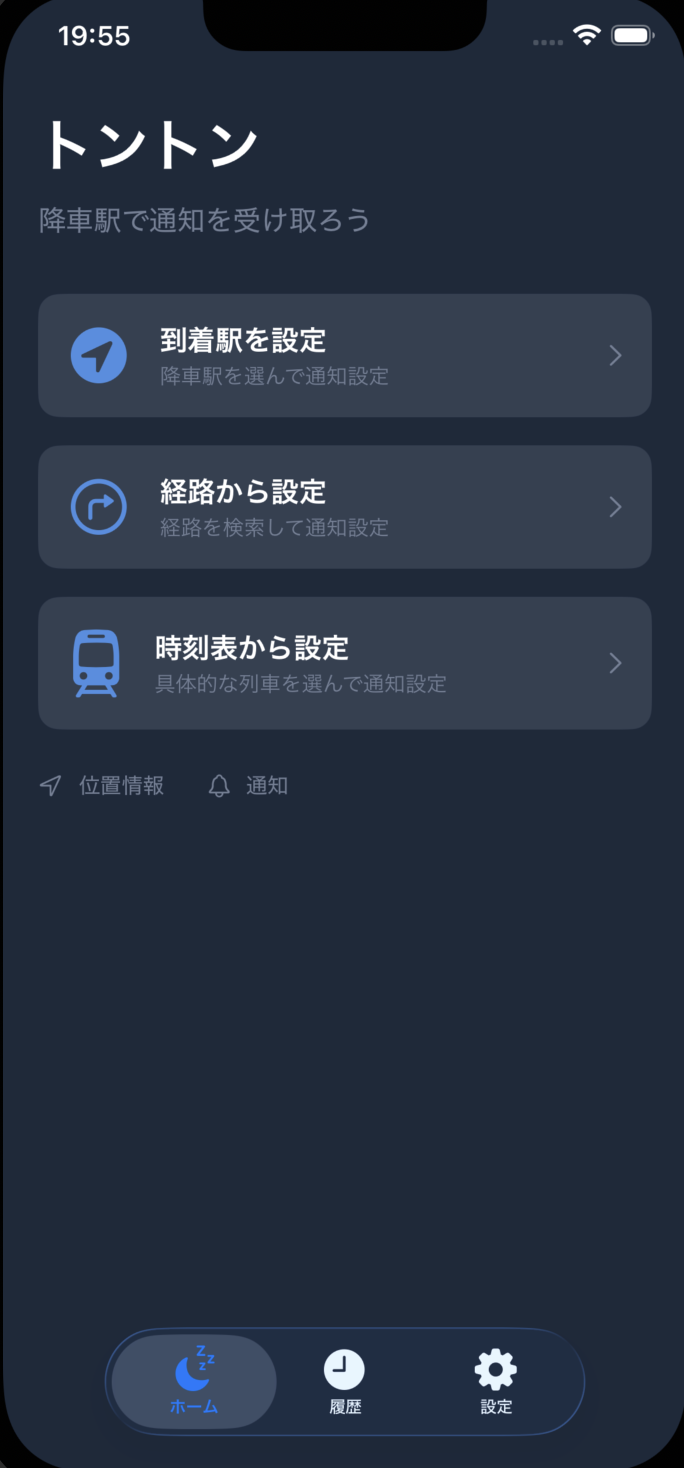Image resolution: width=684 pixels, height=1468 pixels.
Task: Tap the ホーム tab
Action: pos(194,1382)
